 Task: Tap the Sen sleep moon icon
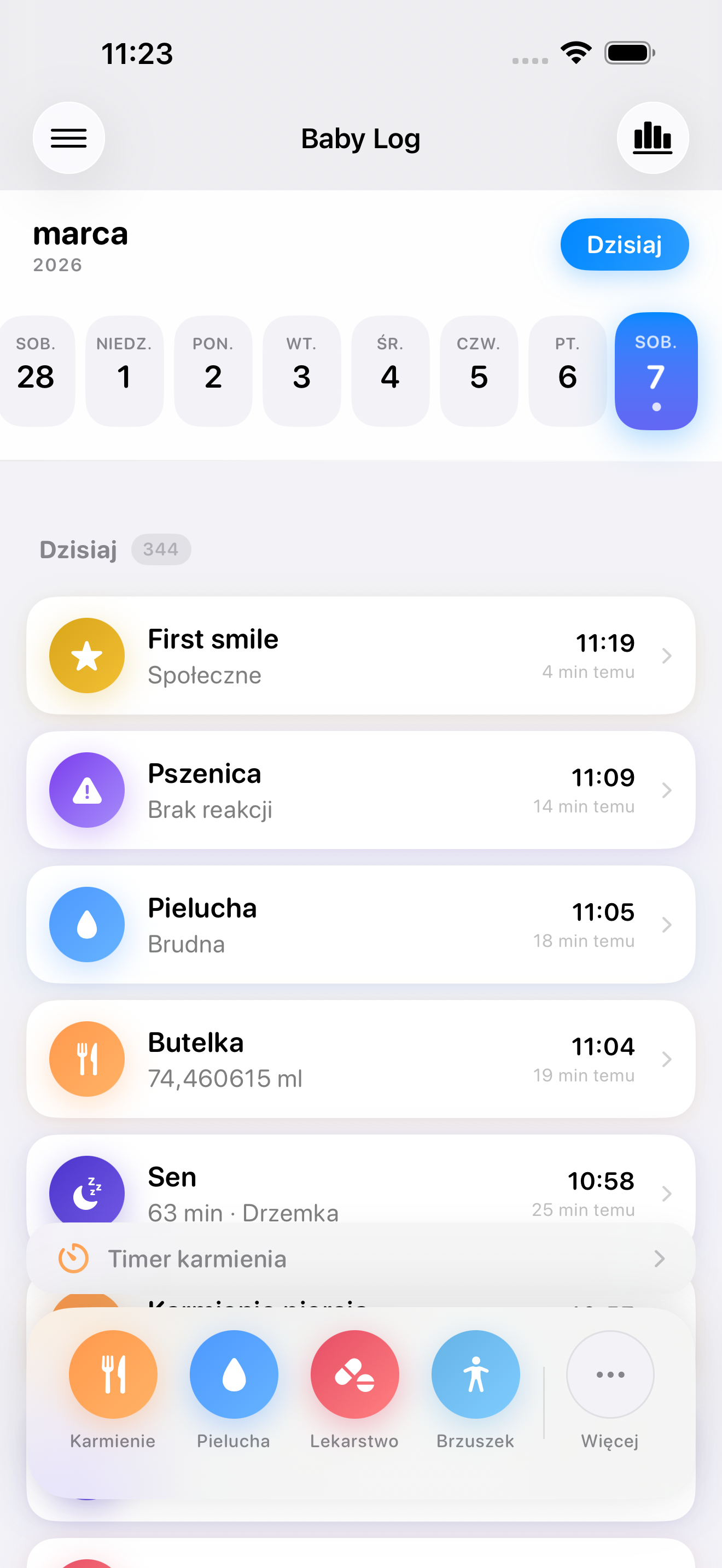(x=87, y=1192)
